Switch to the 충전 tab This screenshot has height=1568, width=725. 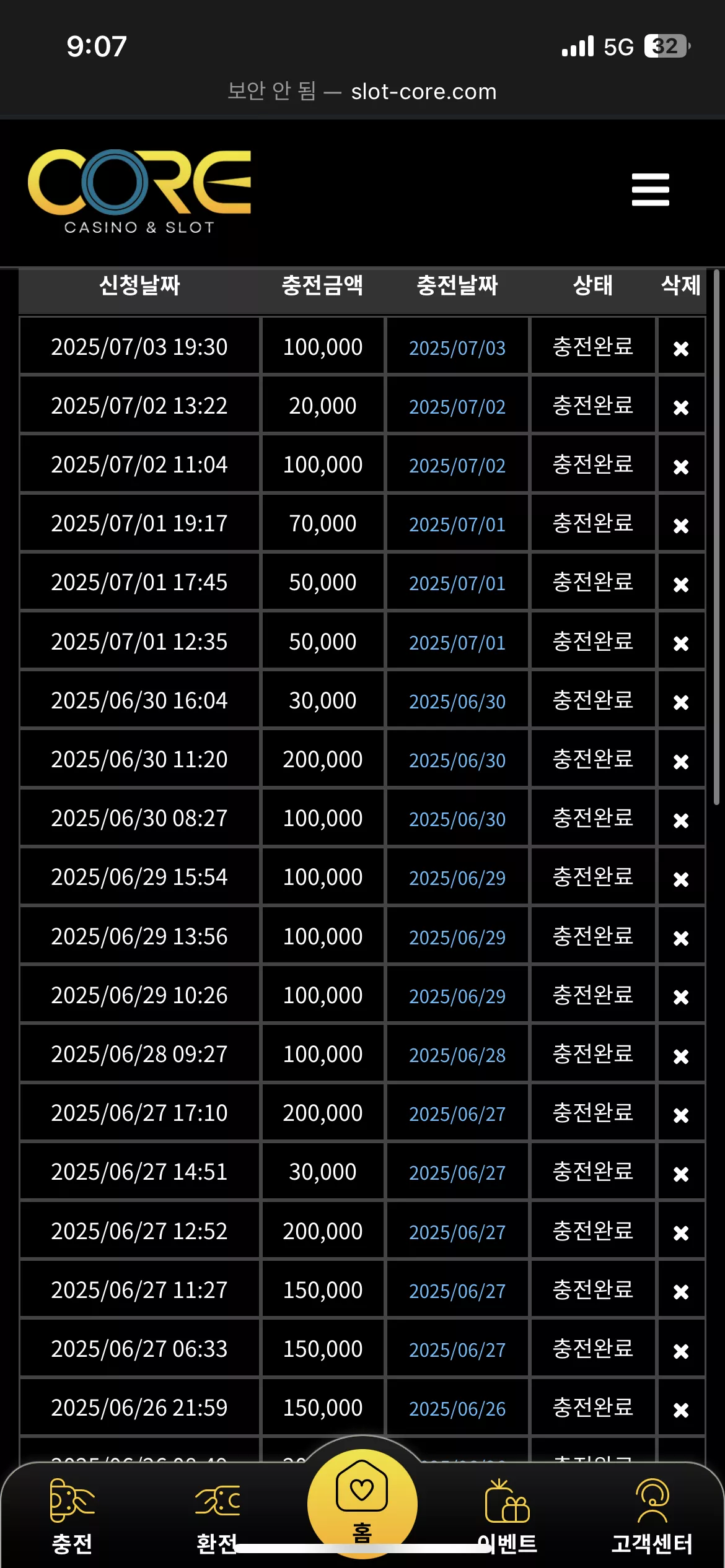click(x=72, y=1517)
